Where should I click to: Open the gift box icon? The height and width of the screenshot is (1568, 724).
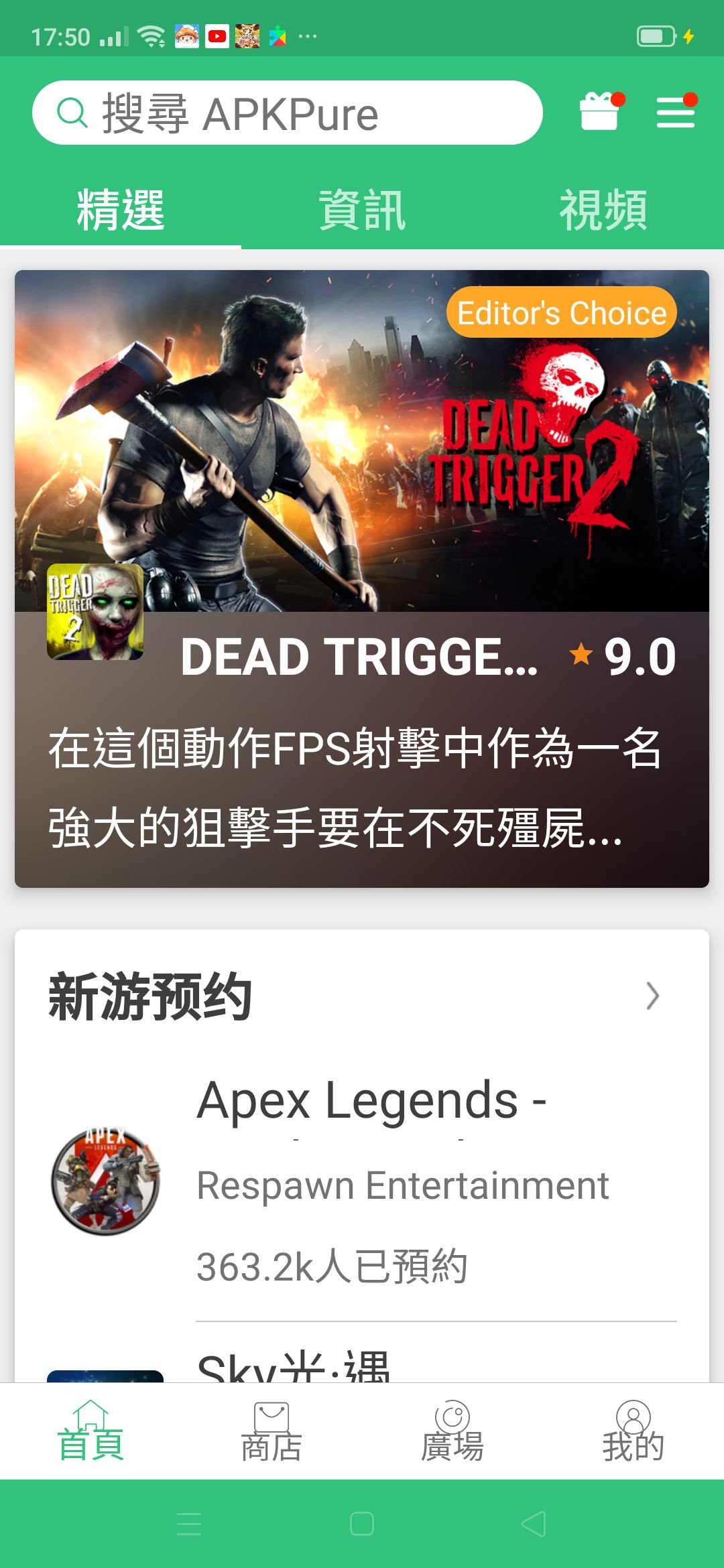tap(599, 111)
